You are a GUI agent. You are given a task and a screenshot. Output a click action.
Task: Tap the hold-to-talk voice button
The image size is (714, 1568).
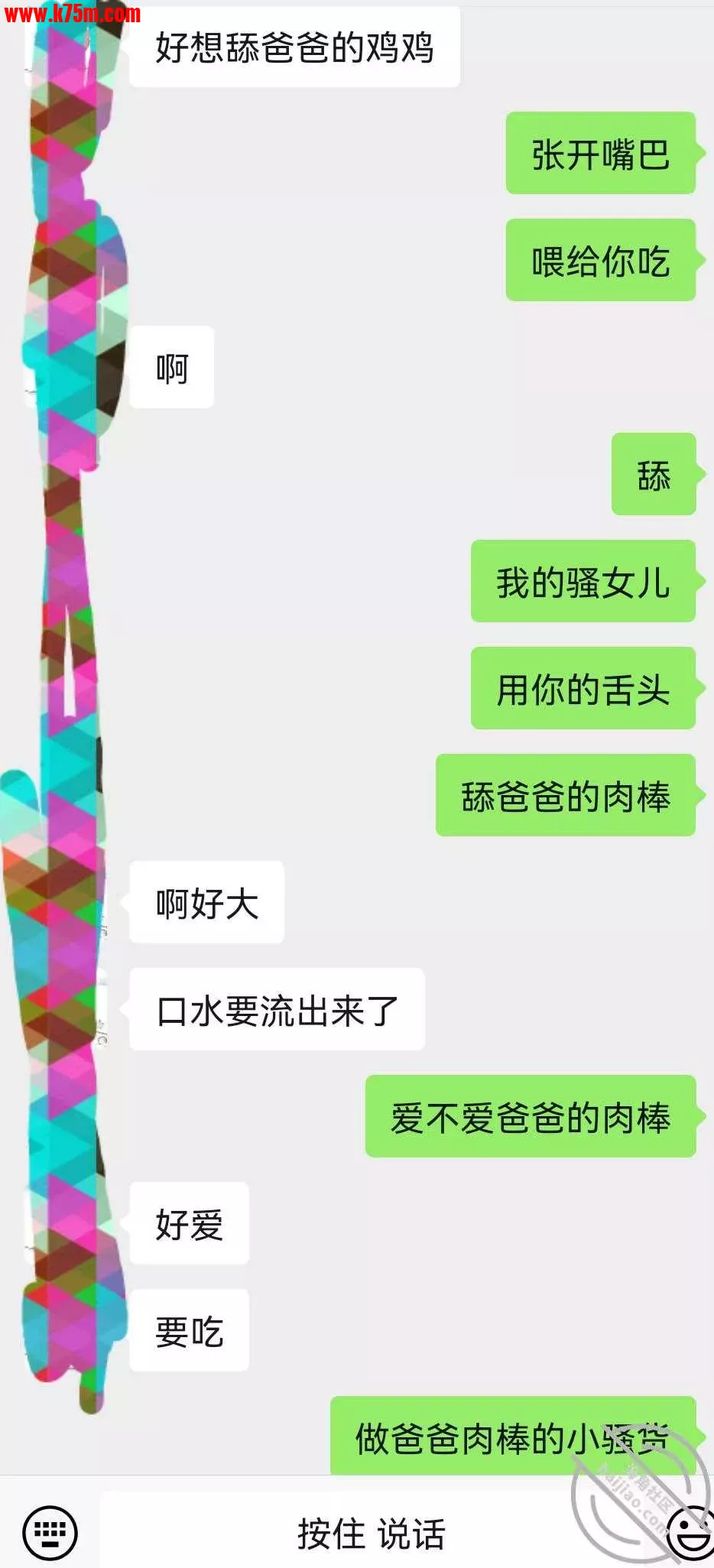[371, 1533]
